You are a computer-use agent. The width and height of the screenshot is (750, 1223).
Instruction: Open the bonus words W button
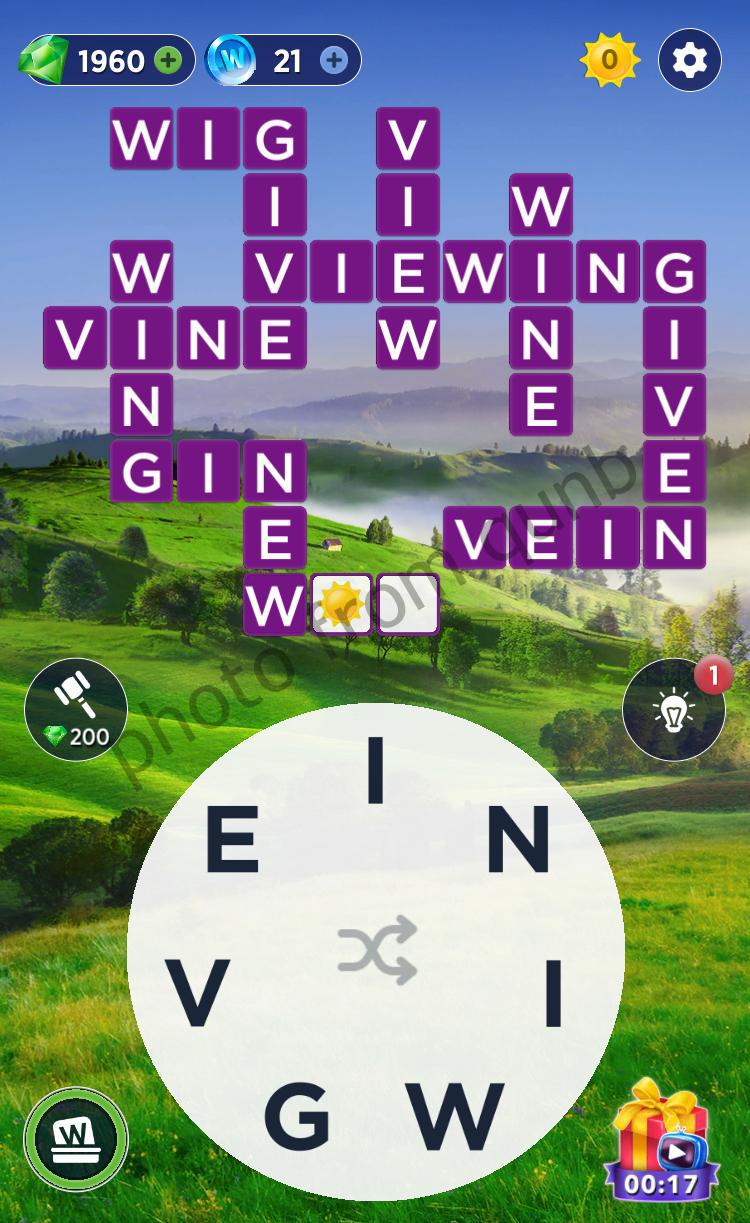pos(76,1139)
